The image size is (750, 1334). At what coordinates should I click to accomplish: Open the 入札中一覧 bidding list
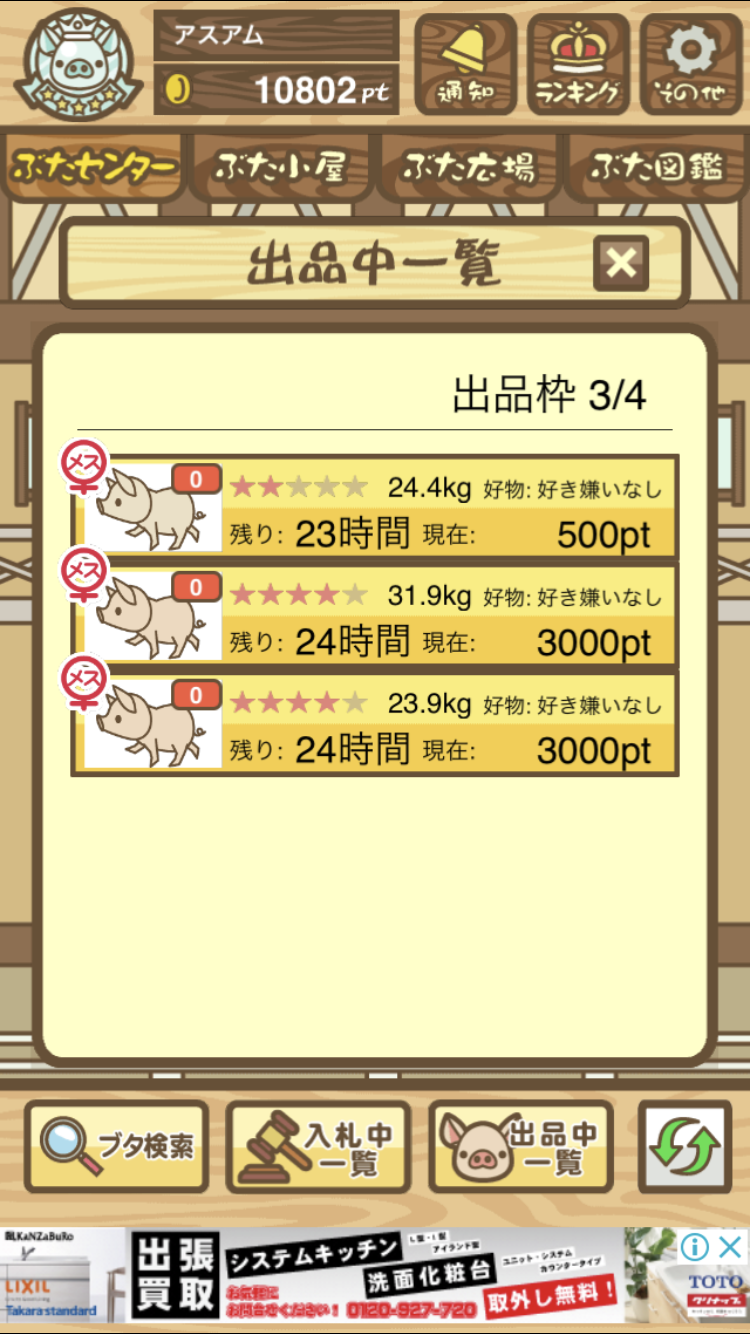coord(319,1146)
